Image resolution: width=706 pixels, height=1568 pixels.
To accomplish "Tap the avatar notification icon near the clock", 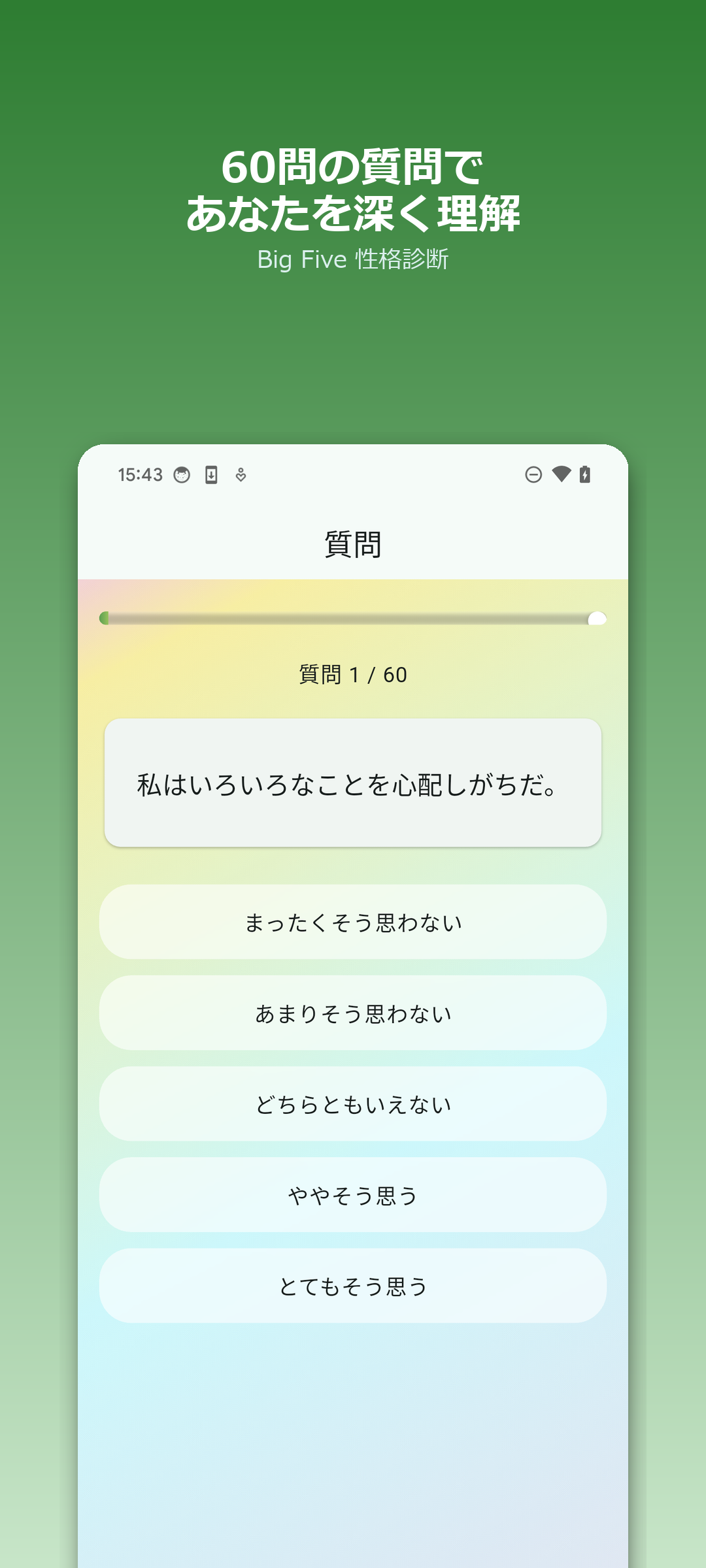I will point(181,475).
